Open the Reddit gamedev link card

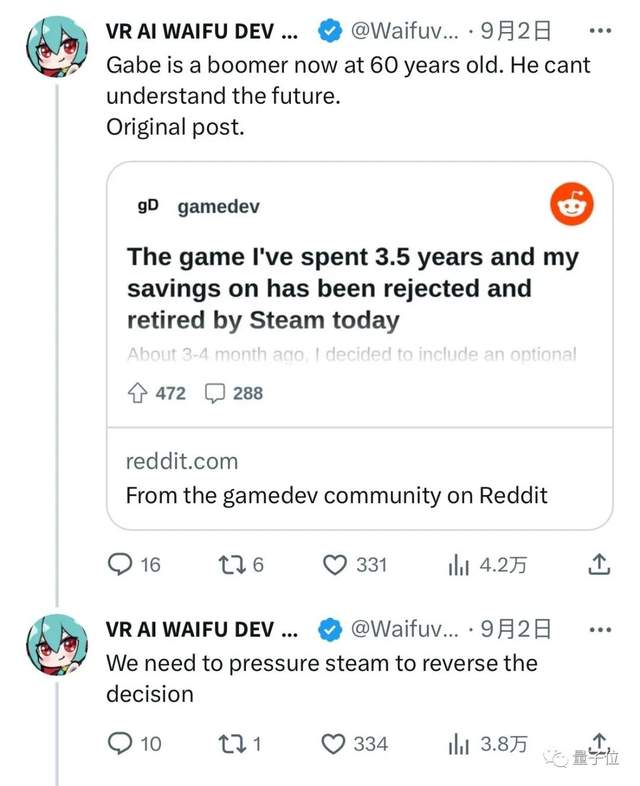pos(359,344)
